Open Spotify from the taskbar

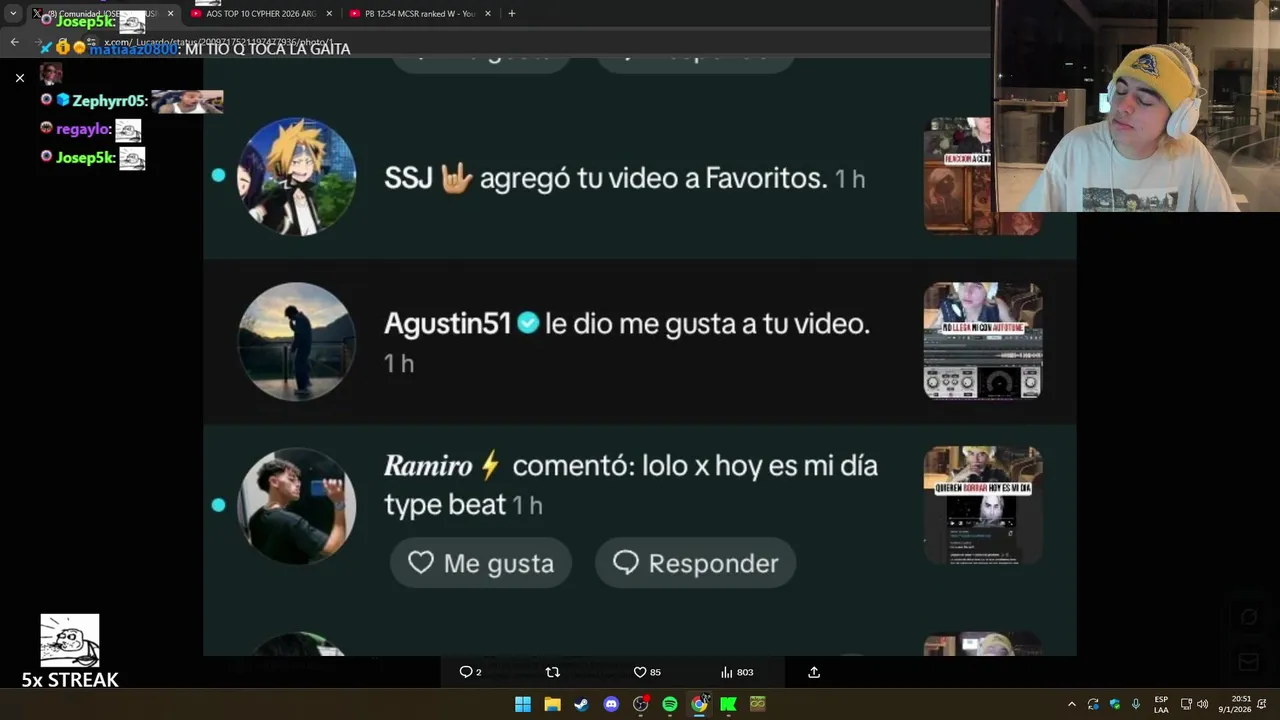pyautogui.click(x=670, y=704)
